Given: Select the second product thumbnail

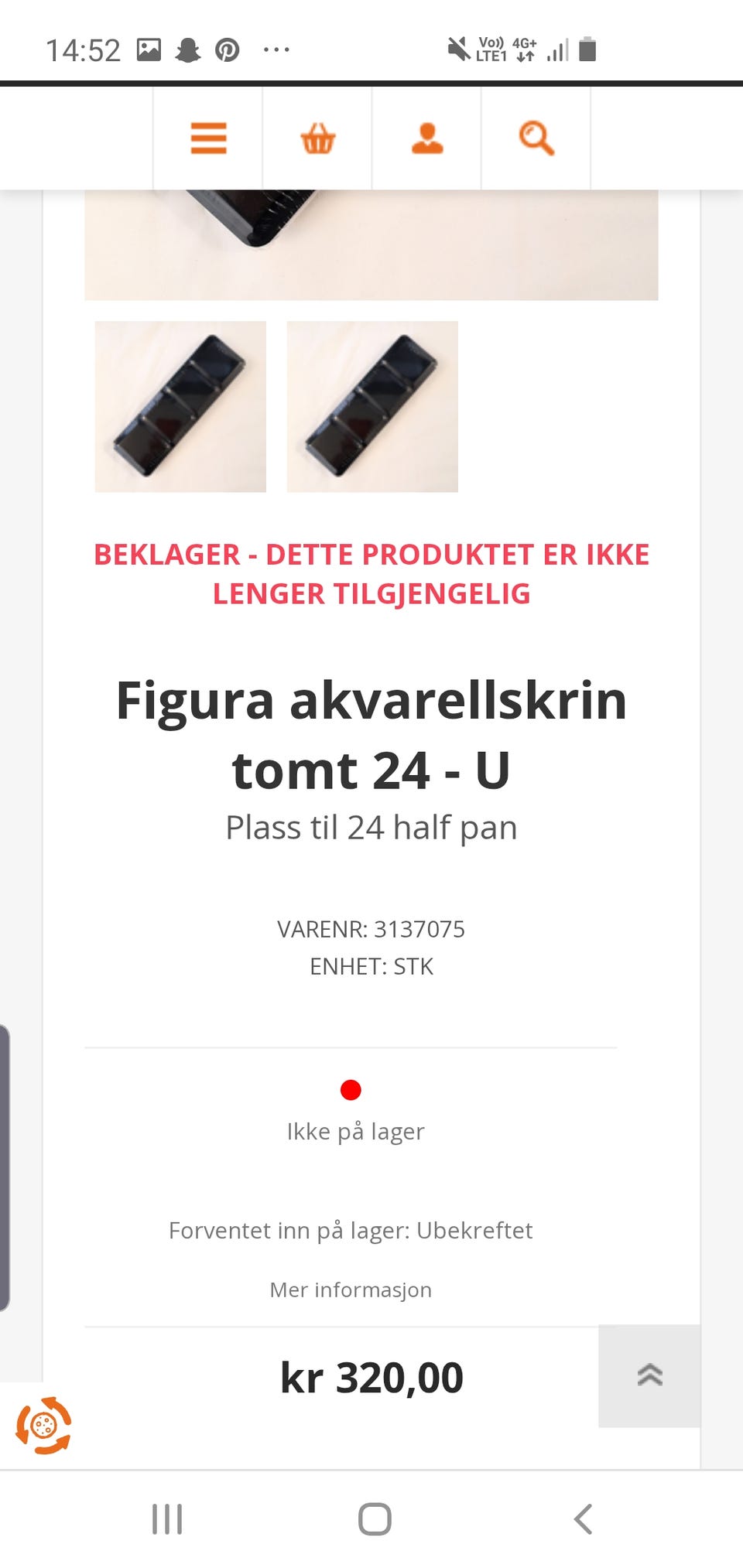Looking at the screenshot, I should coord(372,407).
